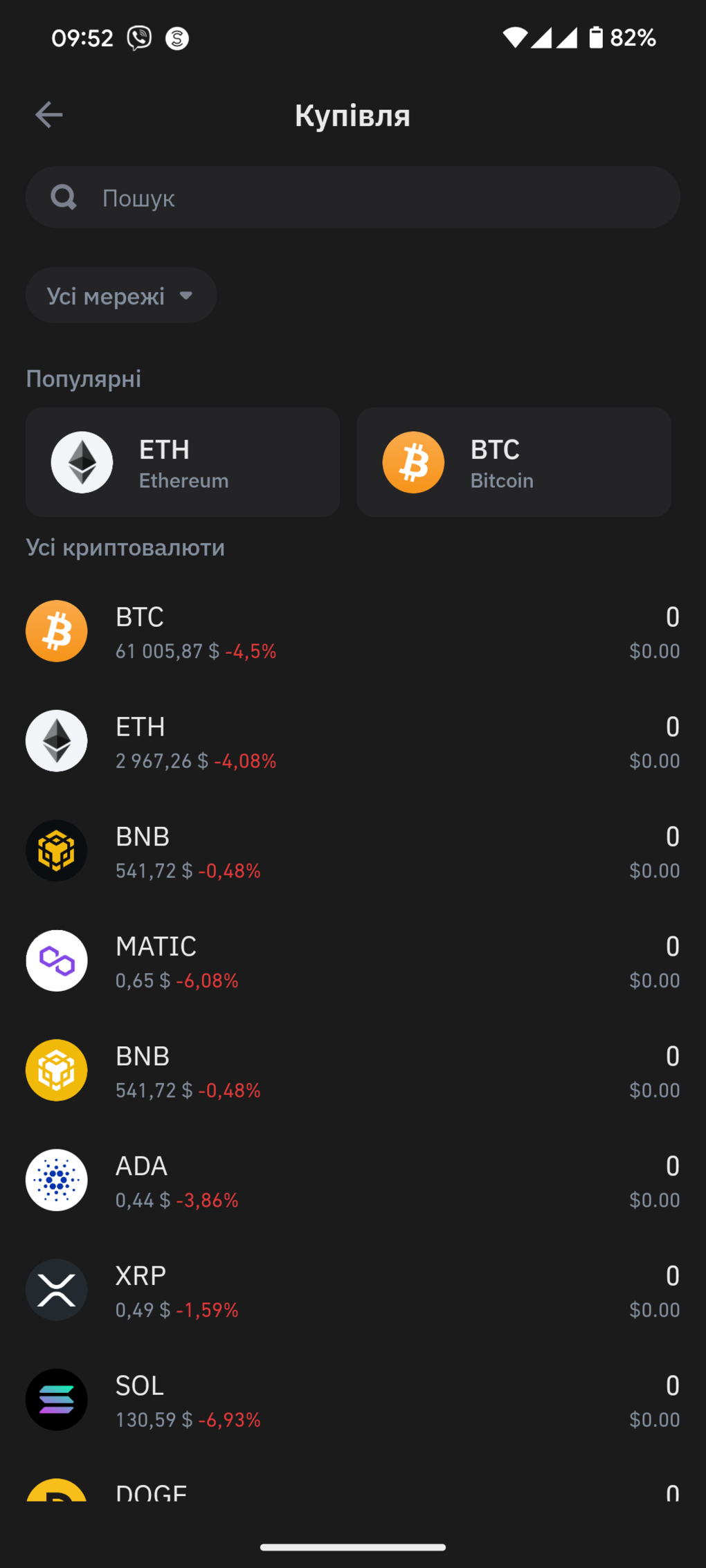Choose SOL to buy
The height and width of the screenshot is (1568, 706).
(353, 1401)
